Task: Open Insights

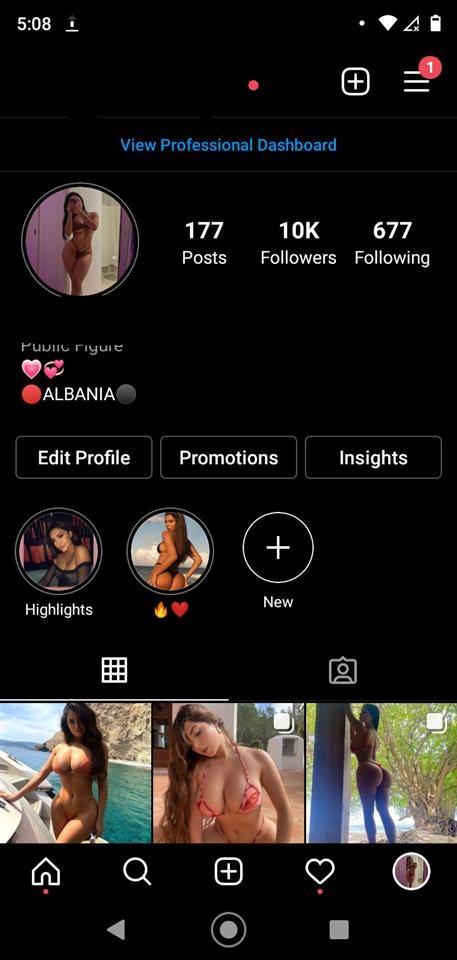Action: (373, 457)
